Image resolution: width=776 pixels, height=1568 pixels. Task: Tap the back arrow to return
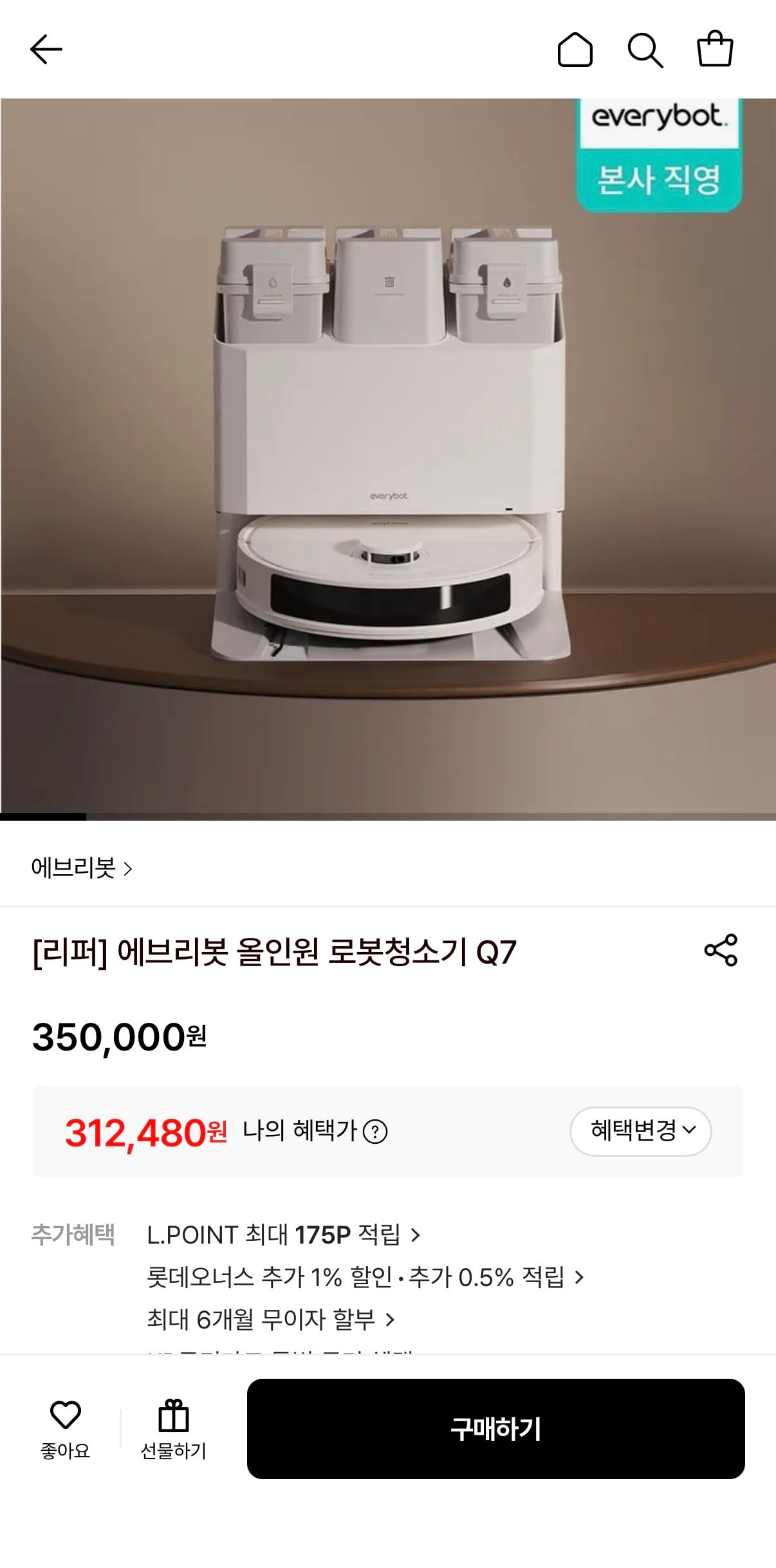[x=46, y=49]
